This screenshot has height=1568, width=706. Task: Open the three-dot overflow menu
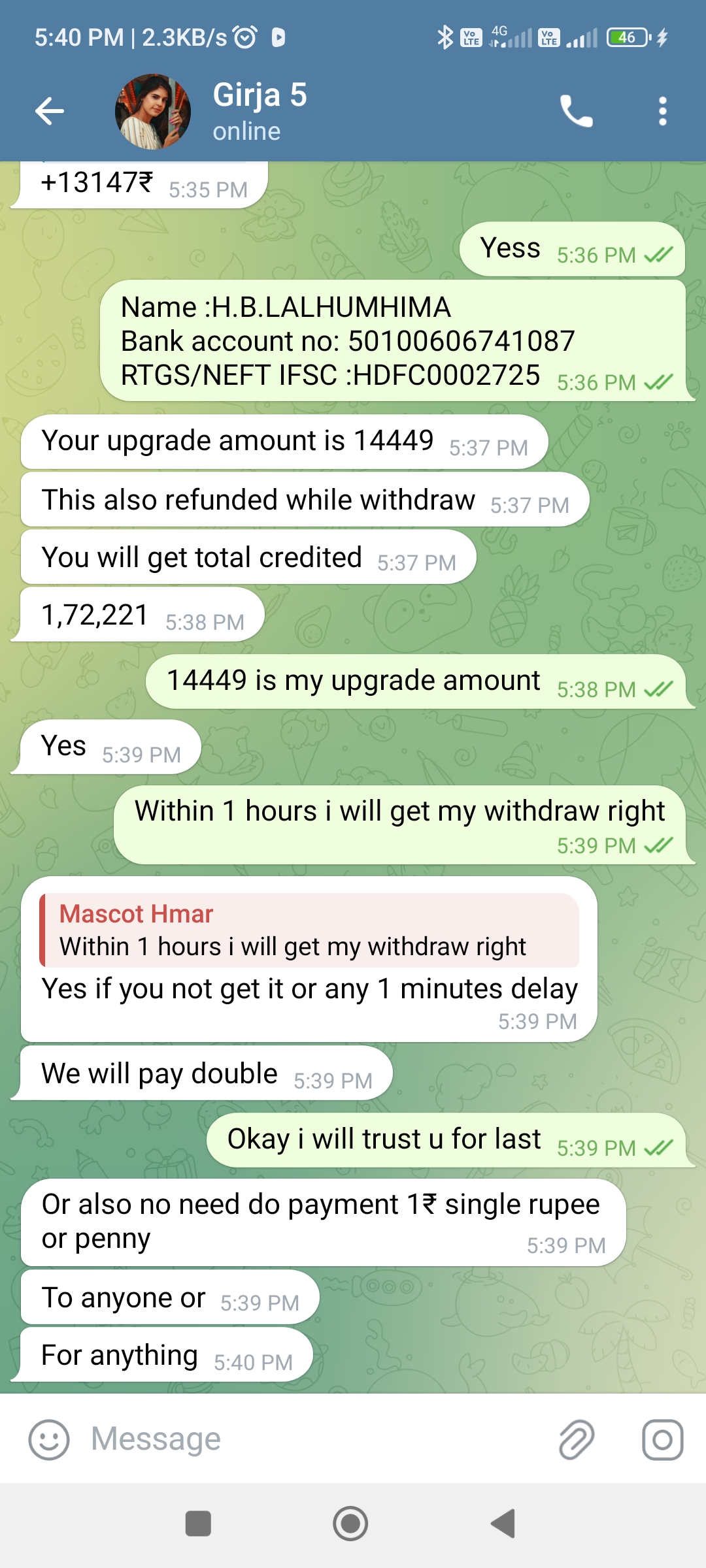point(662,111)
